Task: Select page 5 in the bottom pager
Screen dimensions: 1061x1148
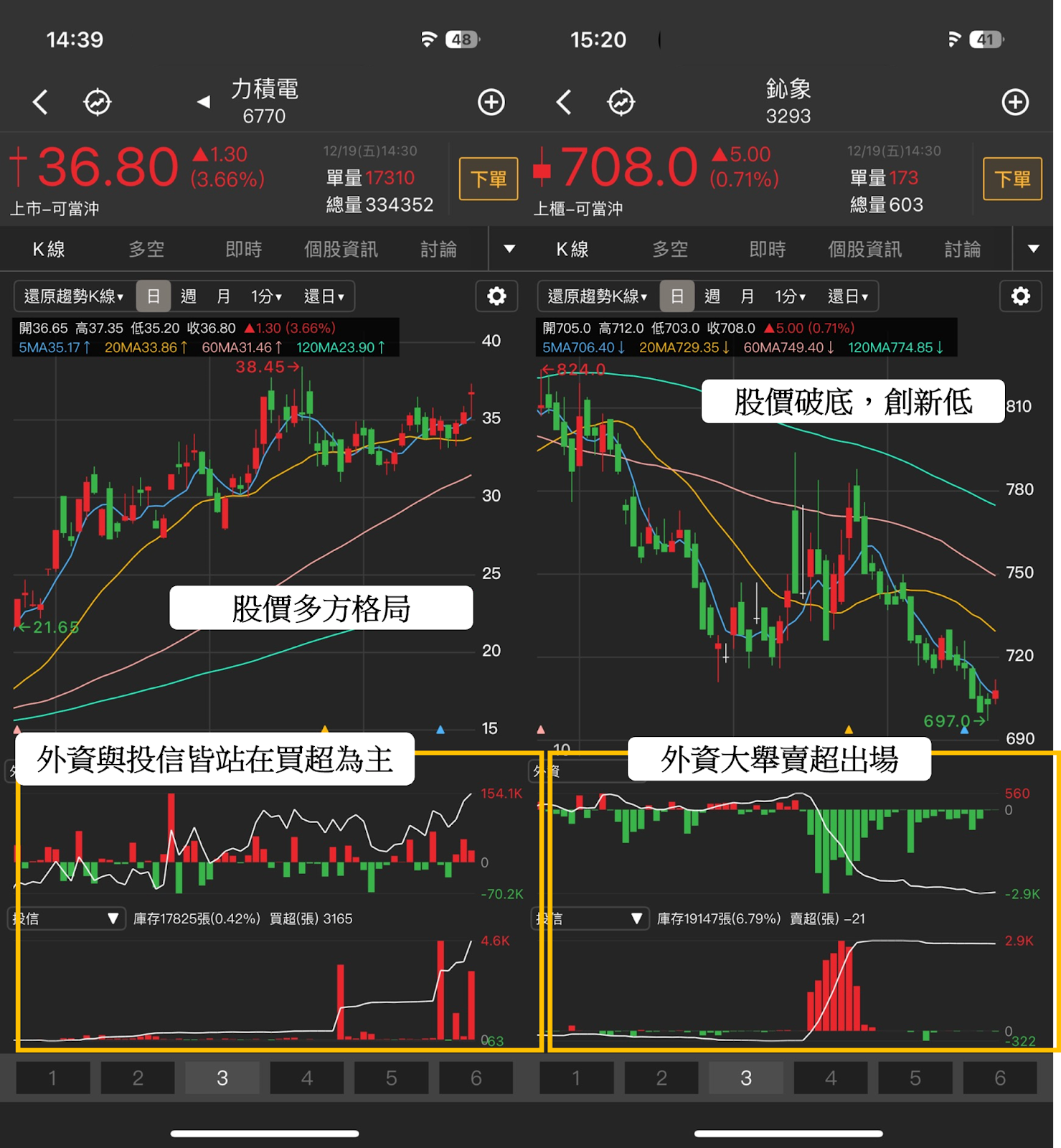Action: tap(391, 1077)
